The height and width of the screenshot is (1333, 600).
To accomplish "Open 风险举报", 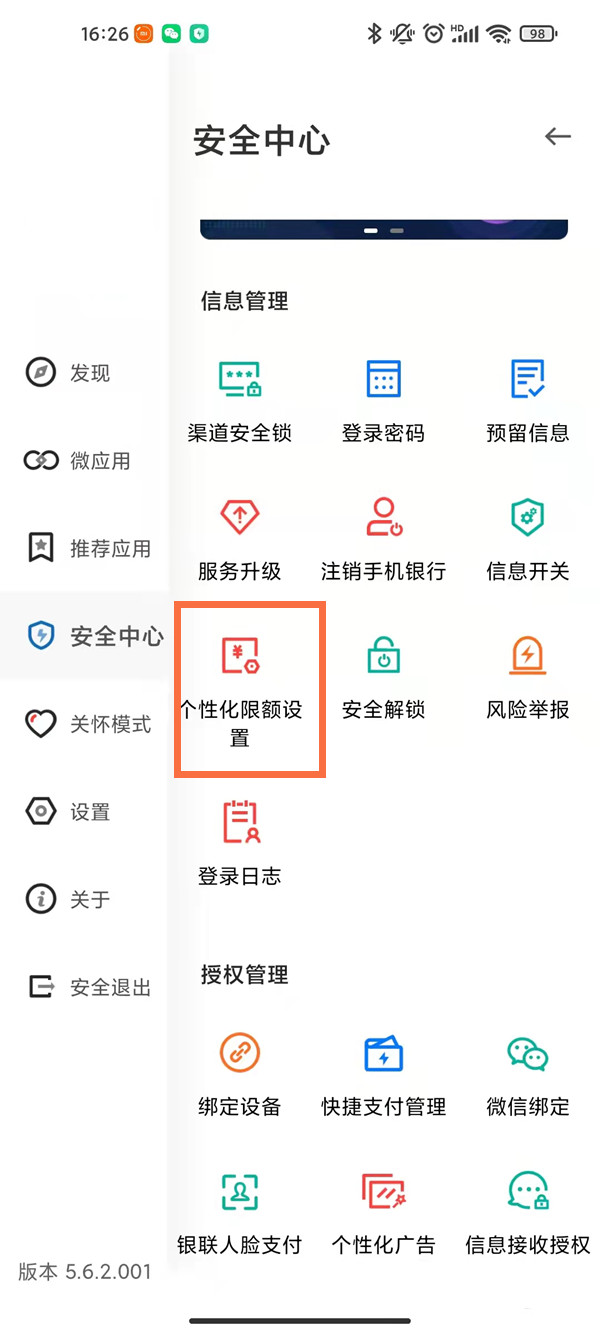I will click(x=528, y=677).
